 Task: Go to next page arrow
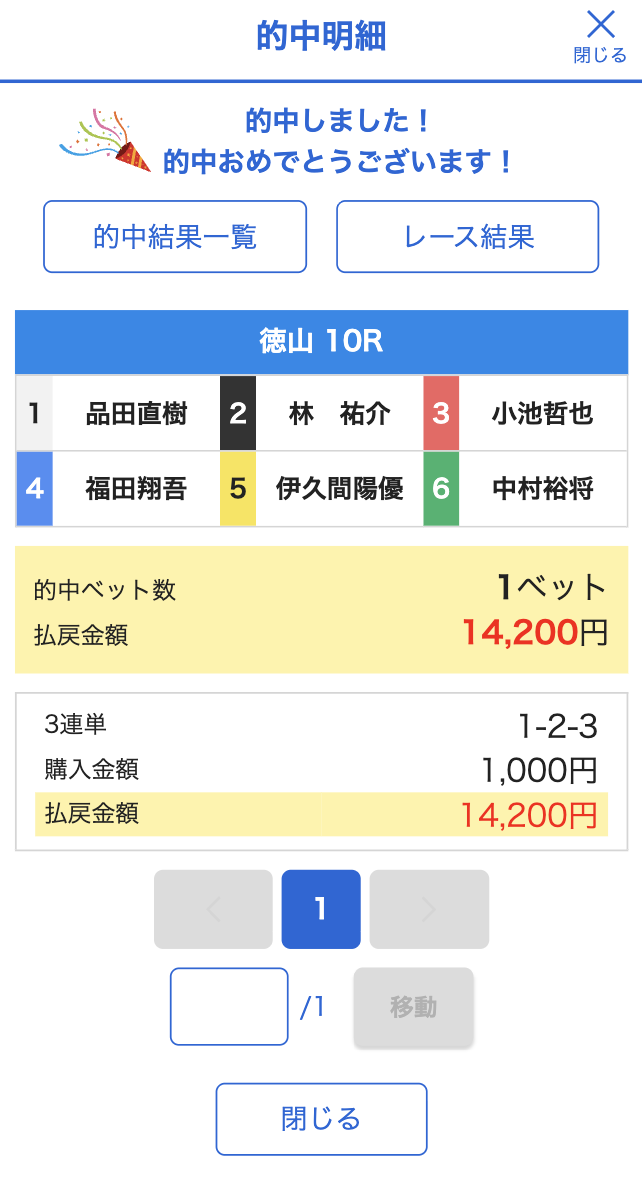click(x=429, y=909)
